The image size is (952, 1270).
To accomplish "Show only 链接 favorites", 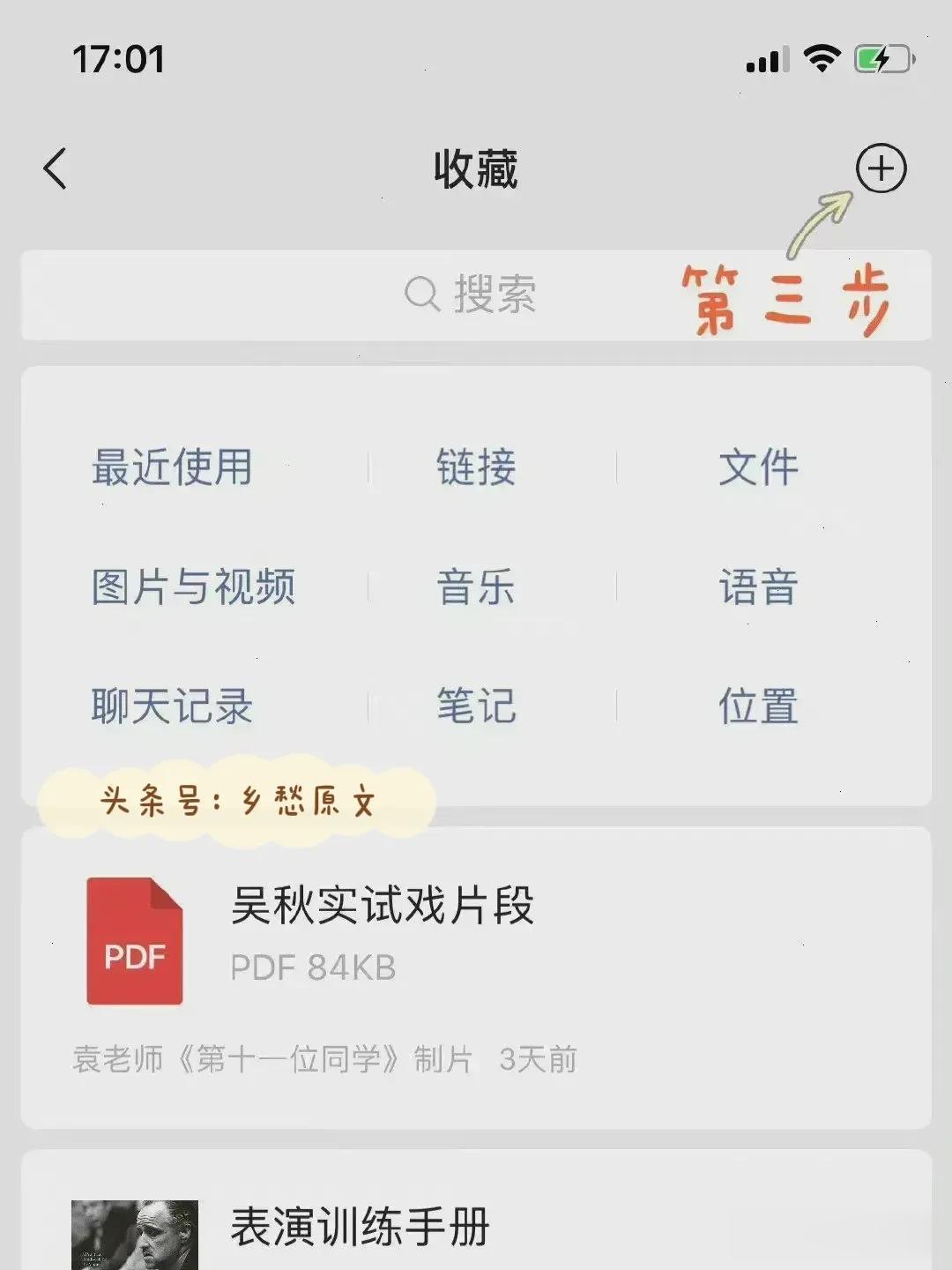I will pyautogui.click(x=476, y=467).
